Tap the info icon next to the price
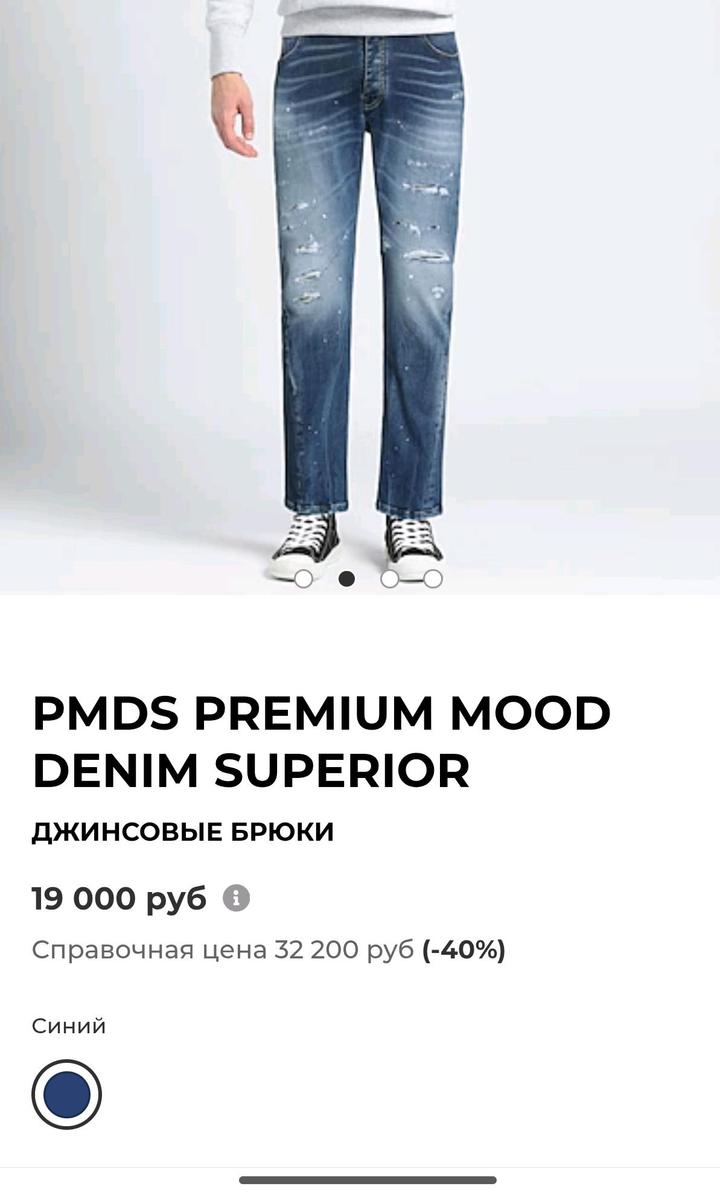The image size is (720, 1198). pos(236,898)
